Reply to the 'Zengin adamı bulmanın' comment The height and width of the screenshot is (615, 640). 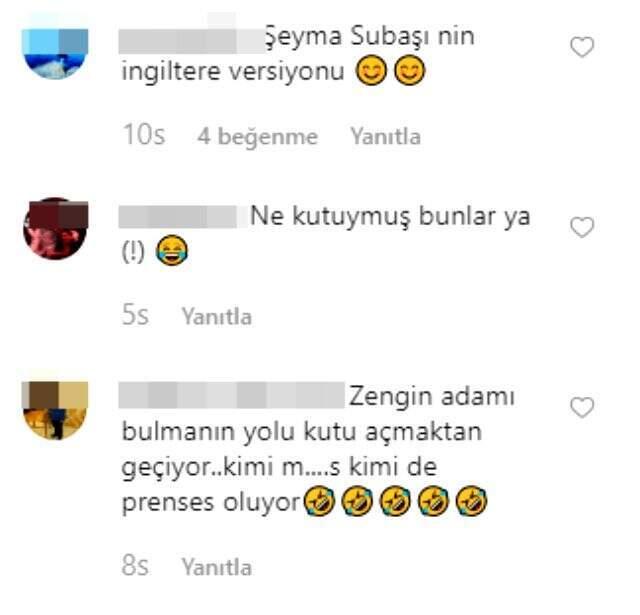[x=216, y=567]
